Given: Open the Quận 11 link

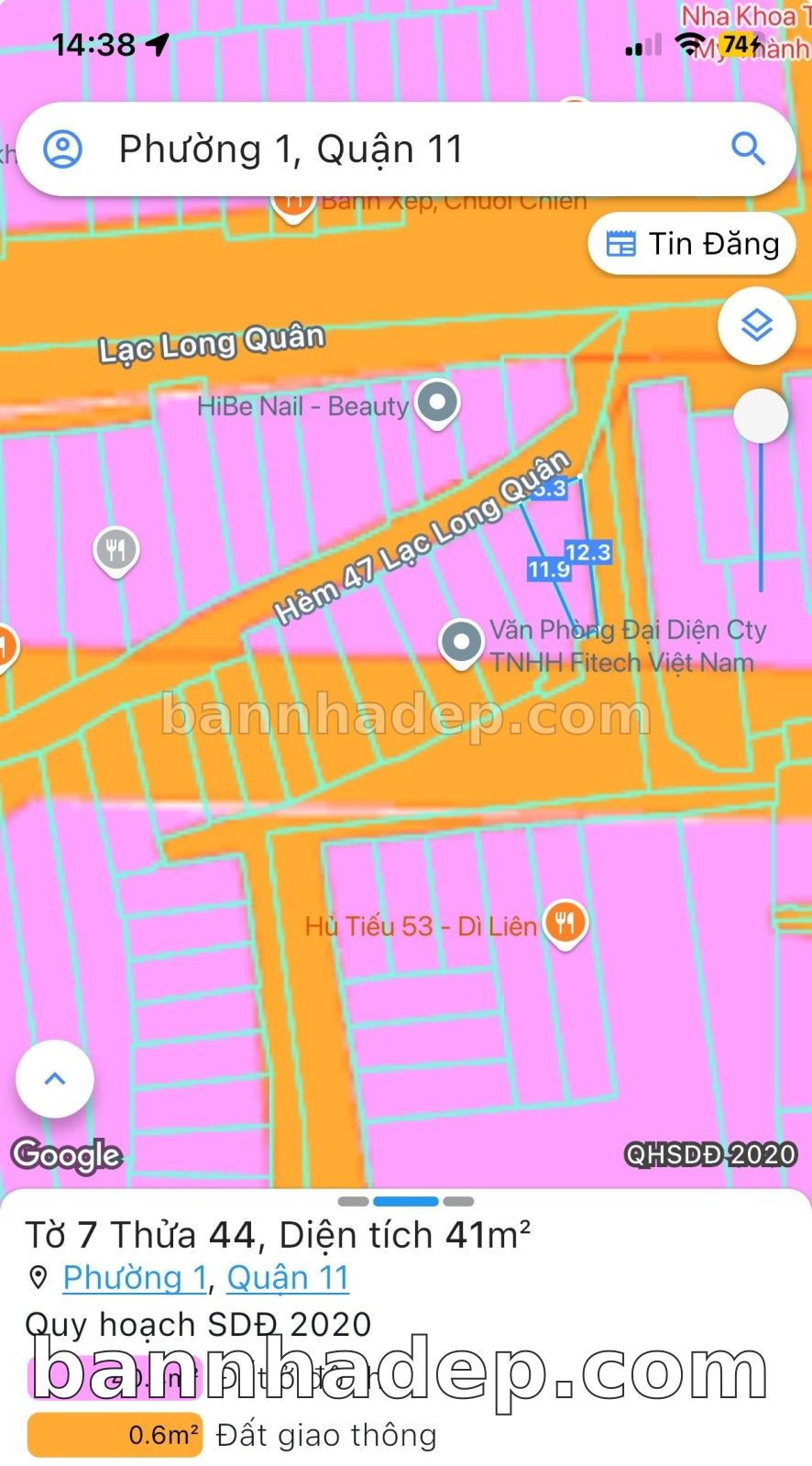Looking at the screenshot, I should (x=288, y=1277).
